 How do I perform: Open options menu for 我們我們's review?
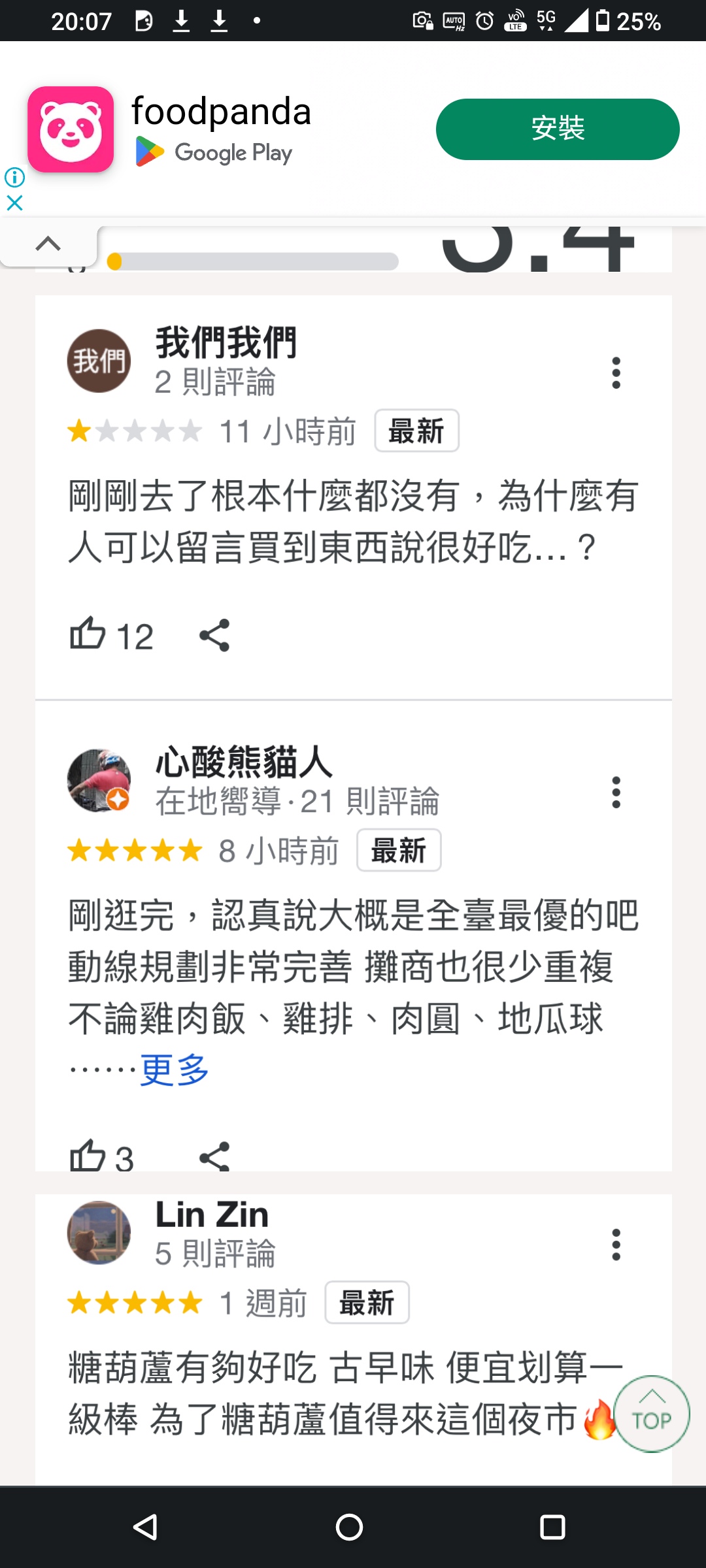click(615, 373)
